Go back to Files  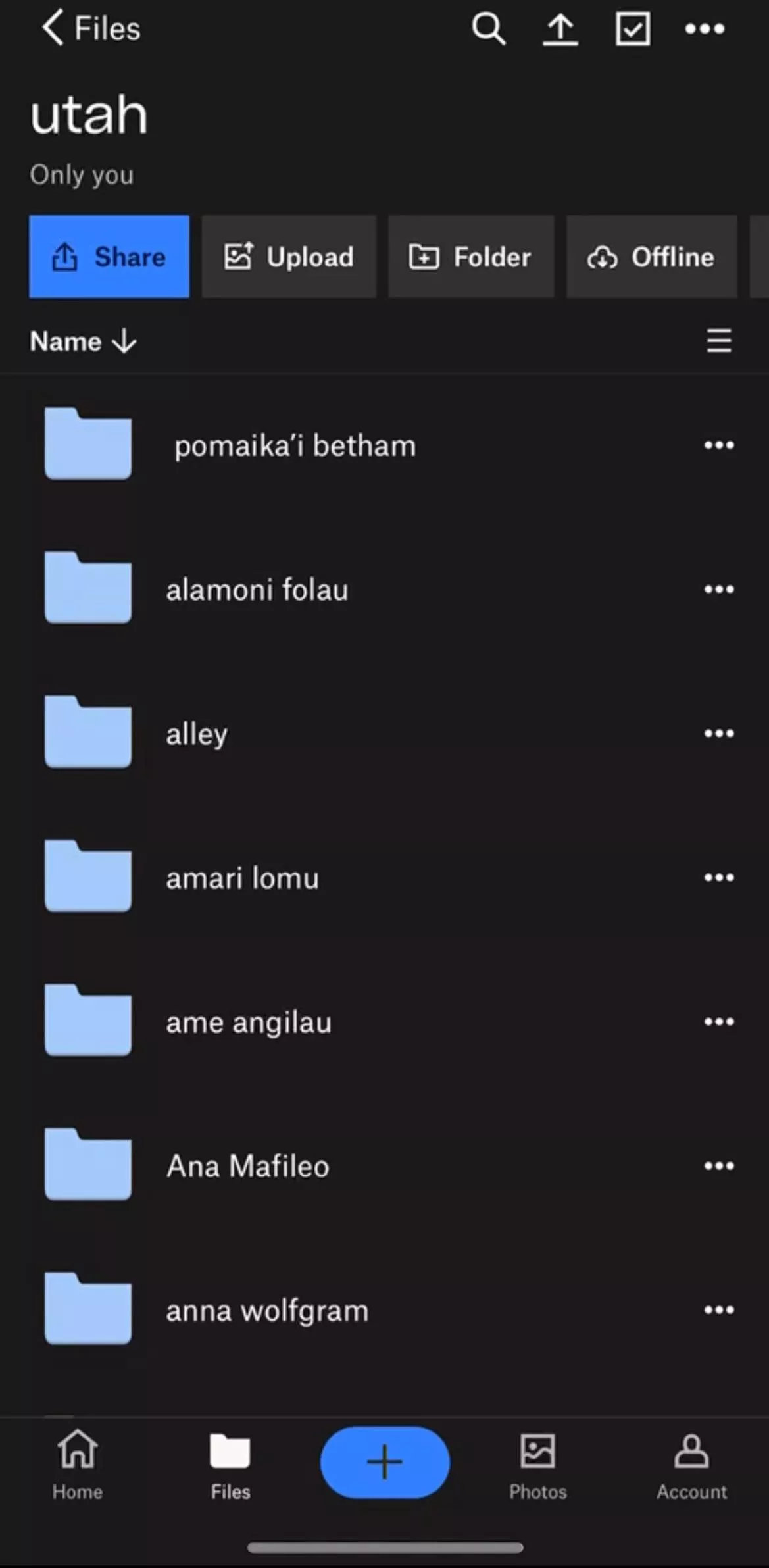[90, 28]
